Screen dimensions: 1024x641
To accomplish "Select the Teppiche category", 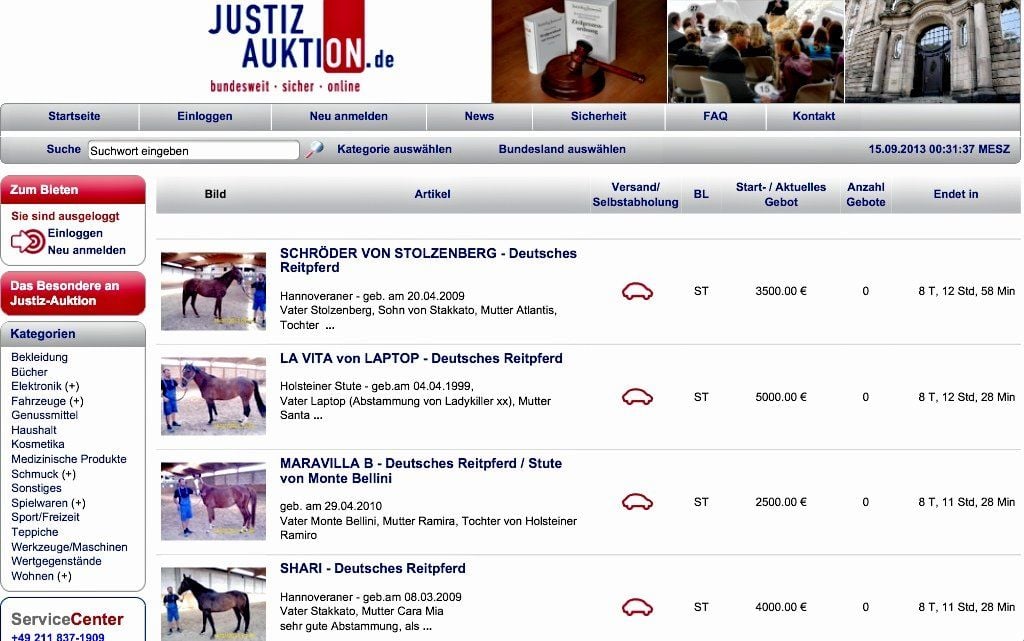I will (35, 532).
